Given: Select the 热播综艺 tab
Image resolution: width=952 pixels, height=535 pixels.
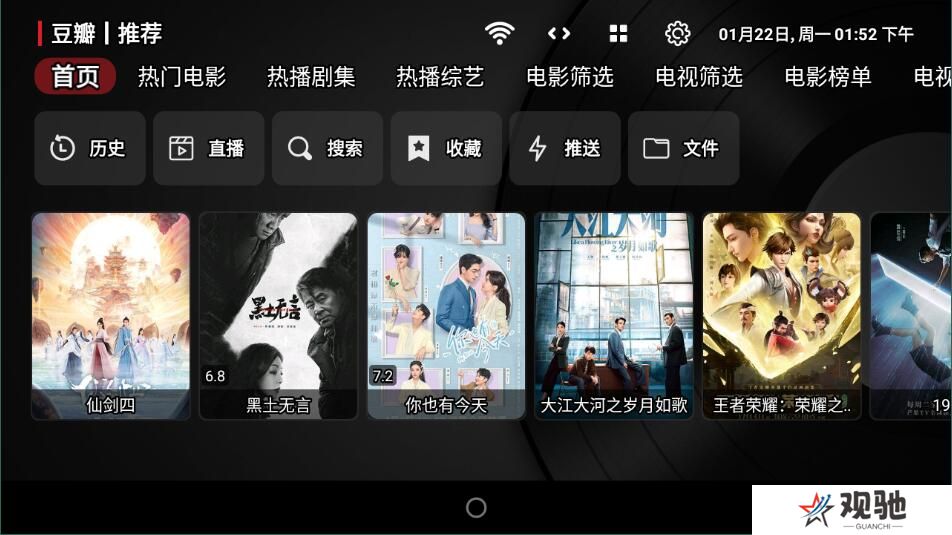Looking at the screenshot, I should pos(440,77).
